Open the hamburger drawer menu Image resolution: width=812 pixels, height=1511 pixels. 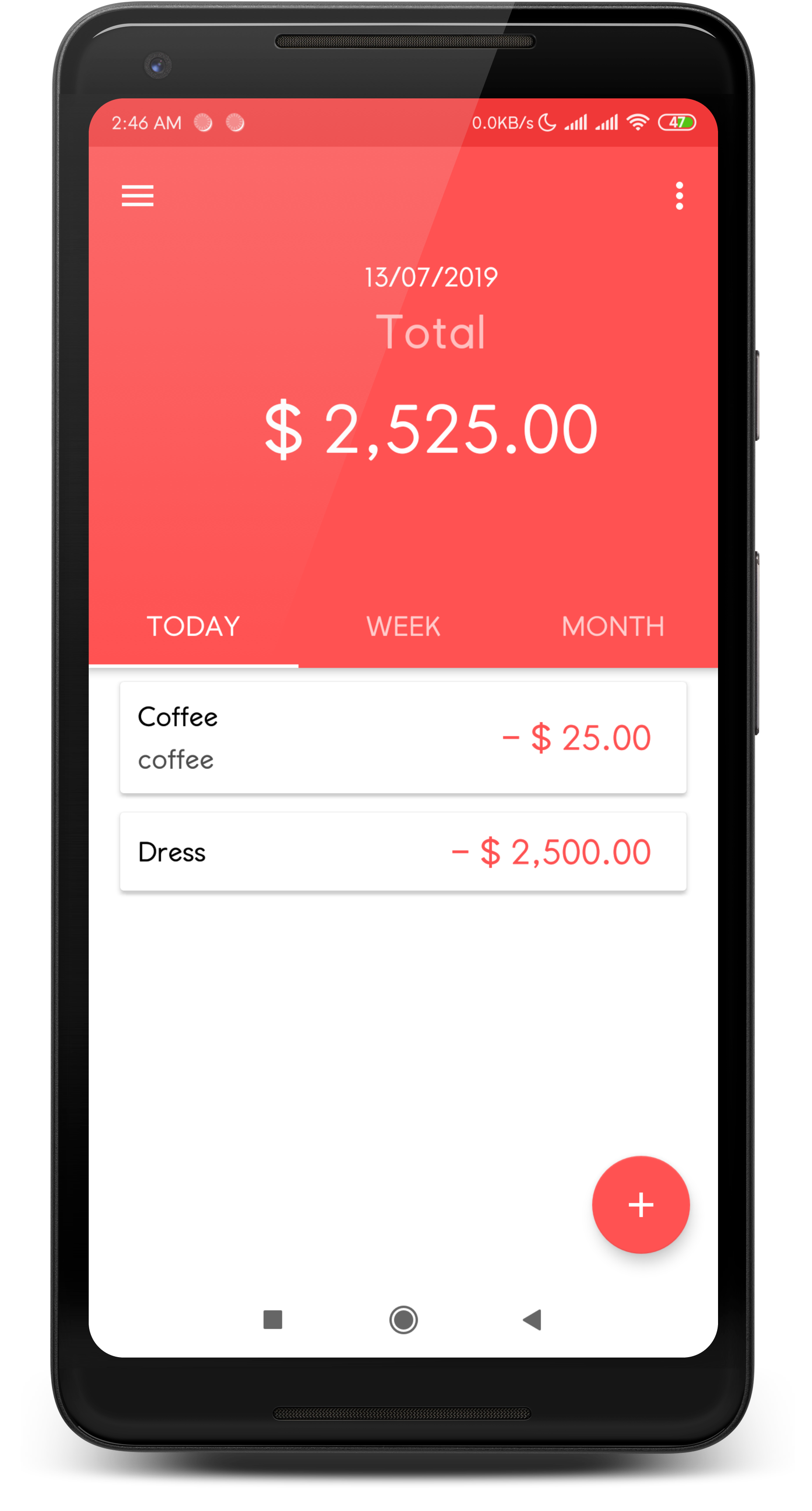[x=137, y=195]
